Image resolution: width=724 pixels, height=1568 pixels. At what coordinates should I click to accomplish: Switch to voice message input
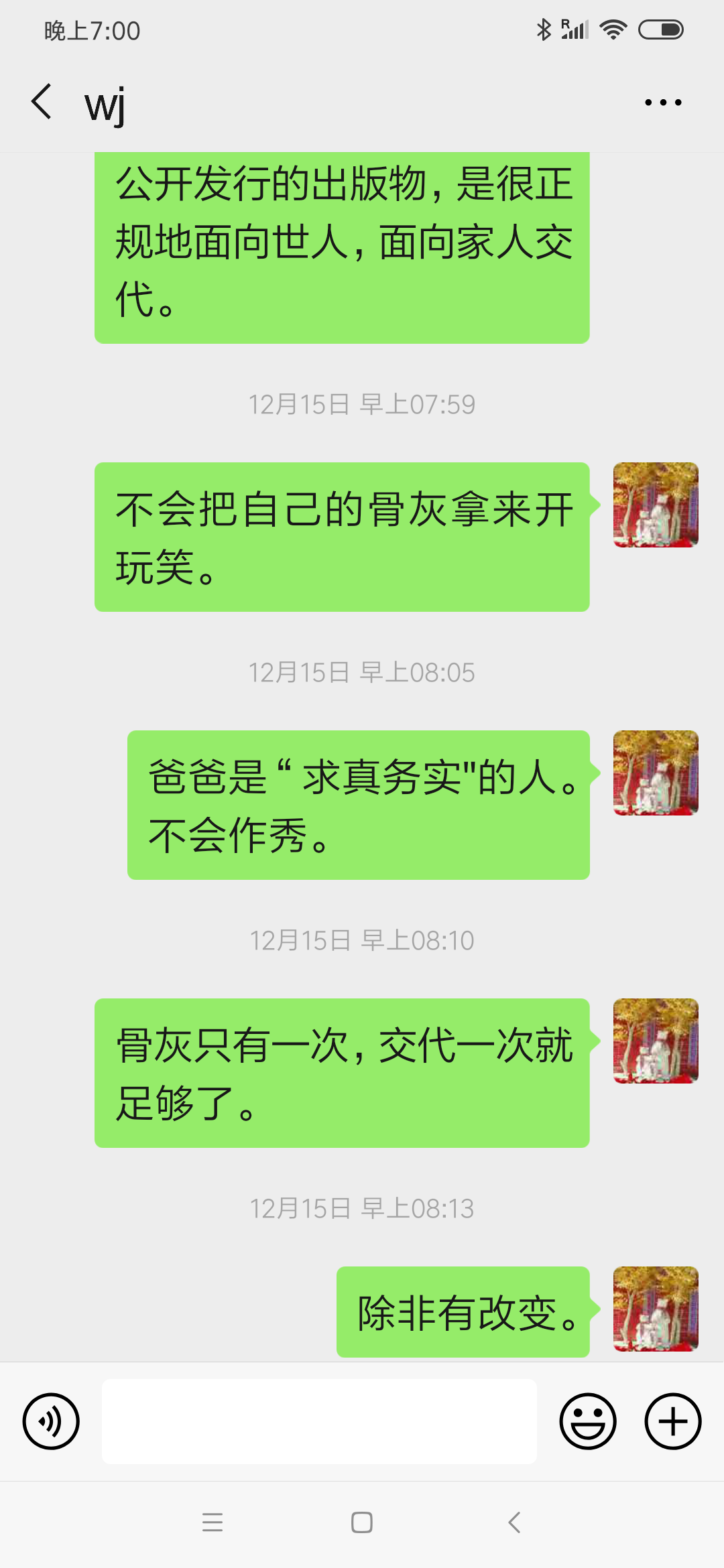pos(51,1421)
